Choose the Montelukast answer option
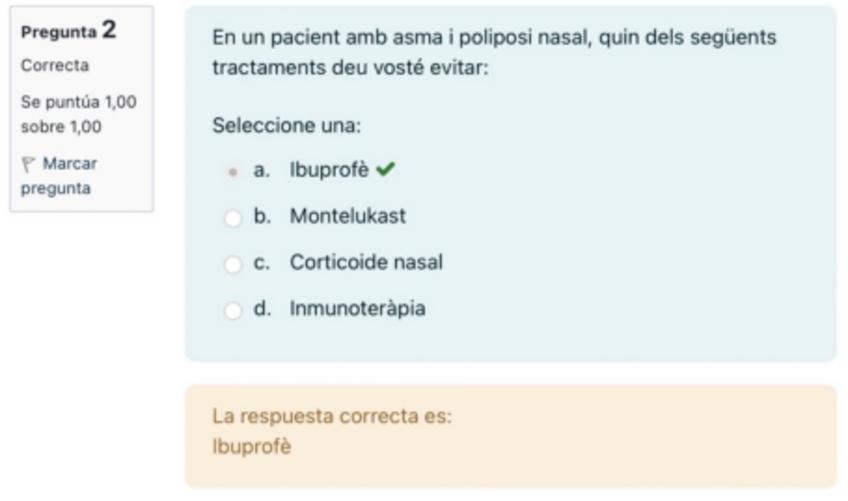The height and width of the screenshot is (501, 848). click(233, 217)
